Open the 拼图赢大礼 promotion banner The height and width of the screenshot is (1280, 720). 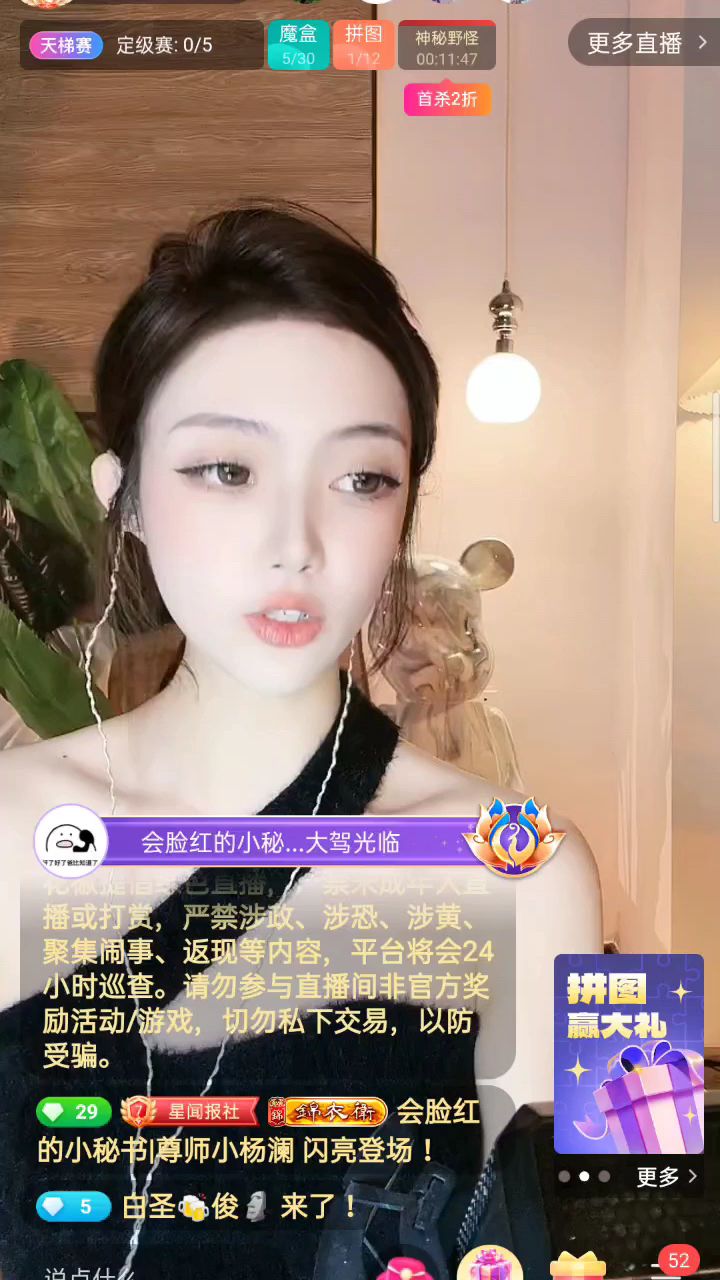629,1053
